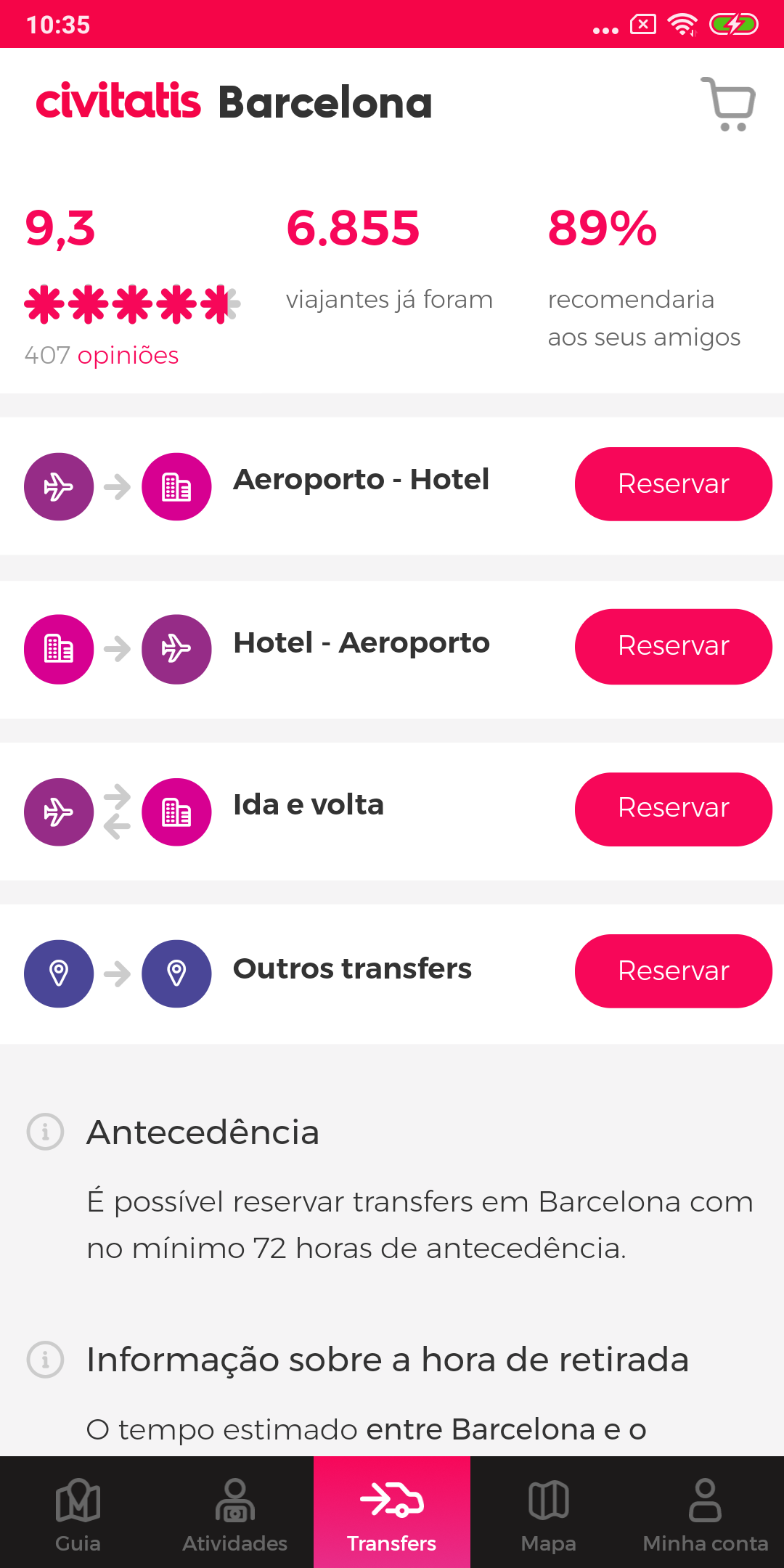Book the Ida e volta transfer
Image resolution: width=784 pixels, height=1568 pixels.
(673, 809)
